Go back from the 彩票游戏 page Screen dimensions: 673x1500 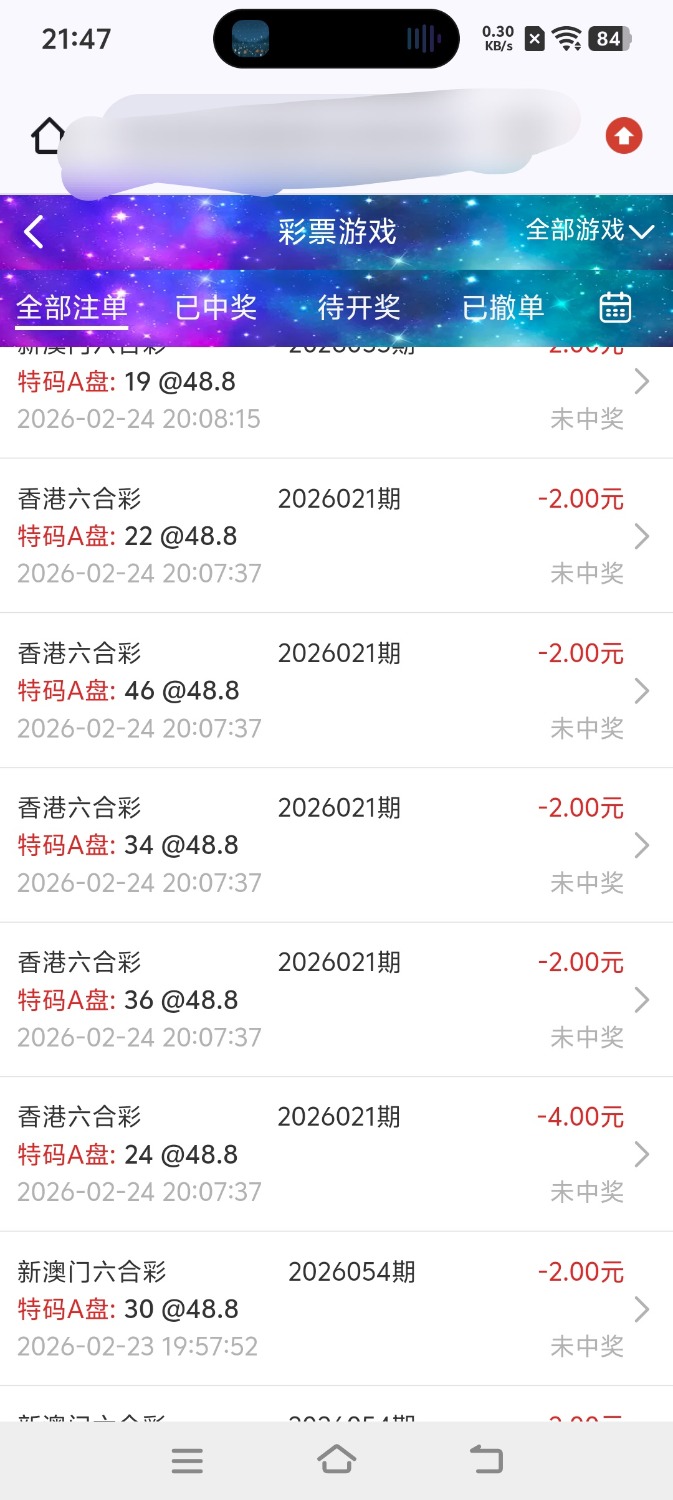point(34,232)
